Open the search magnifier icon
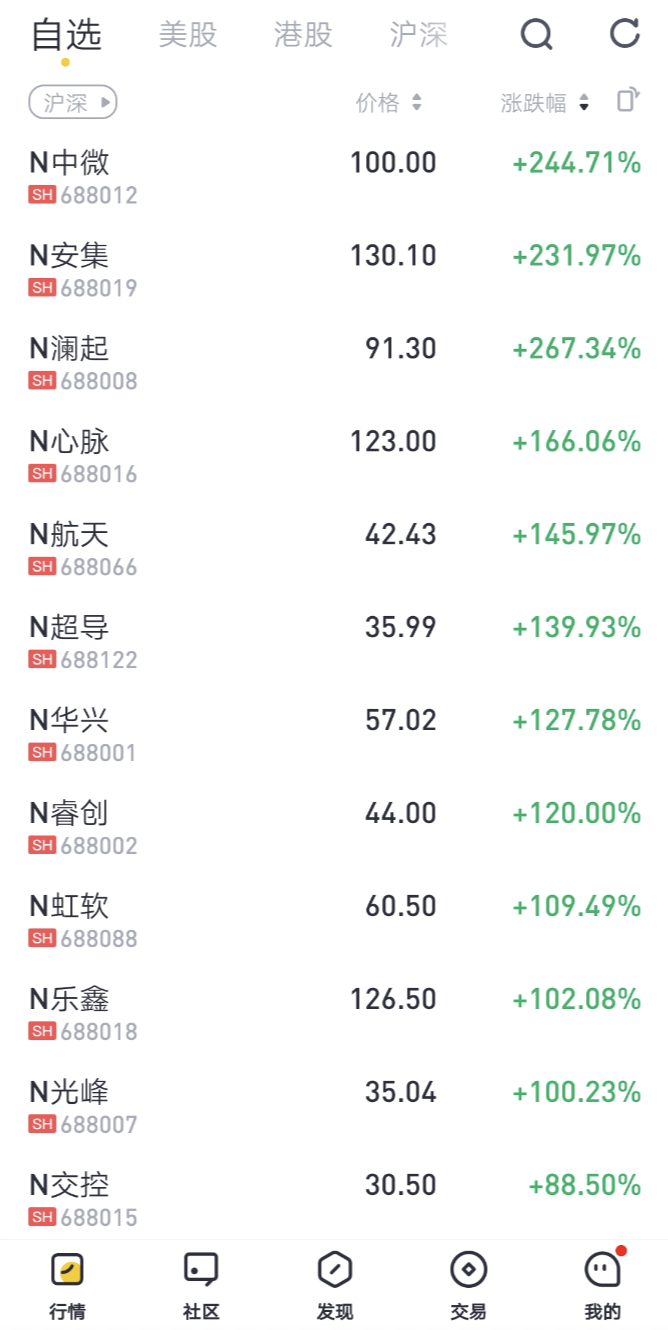This screenshot has height=1330, width=668. [536, 35]
